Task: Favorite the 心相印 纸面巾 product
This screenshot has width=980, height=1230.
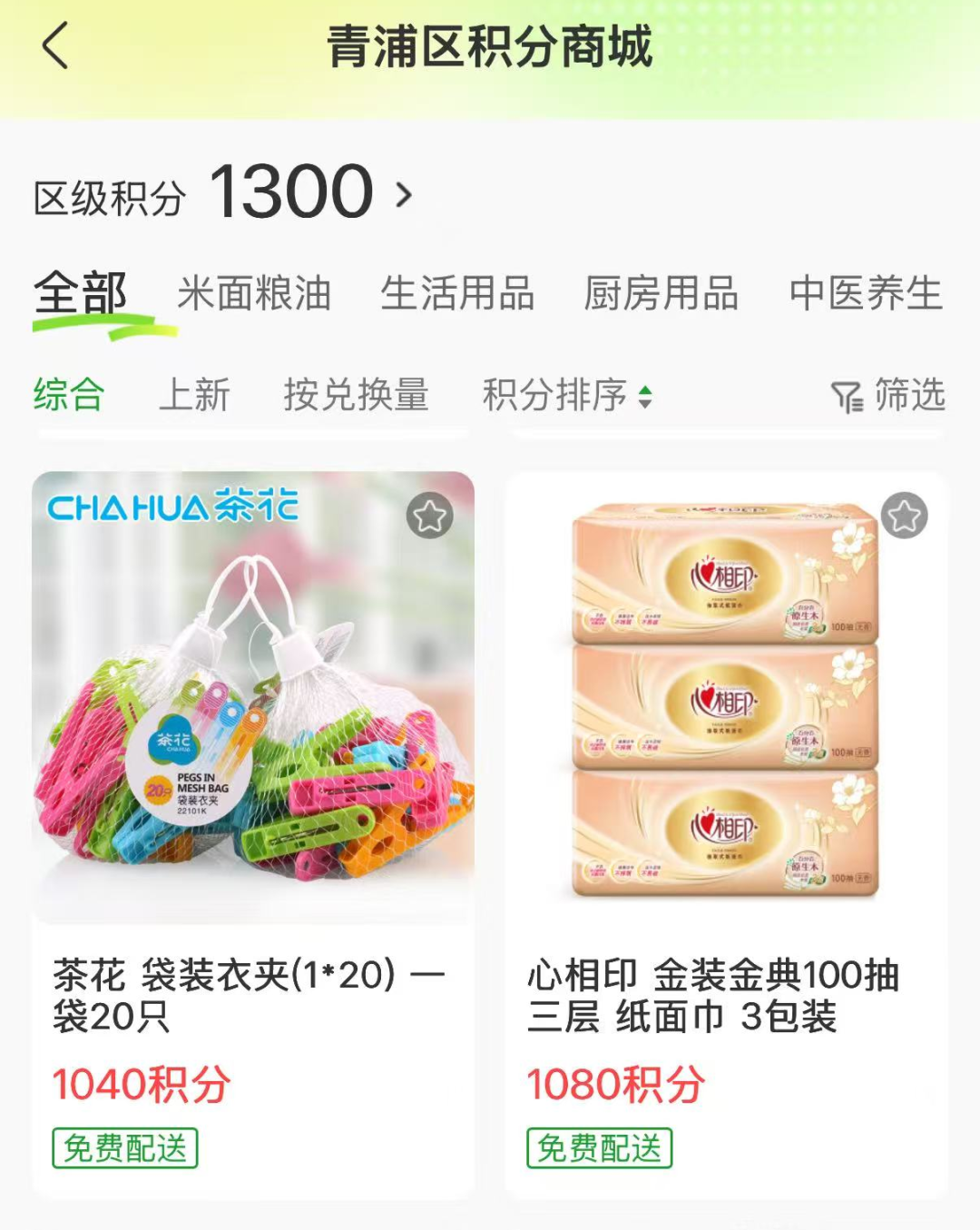Action: (904, 517)
